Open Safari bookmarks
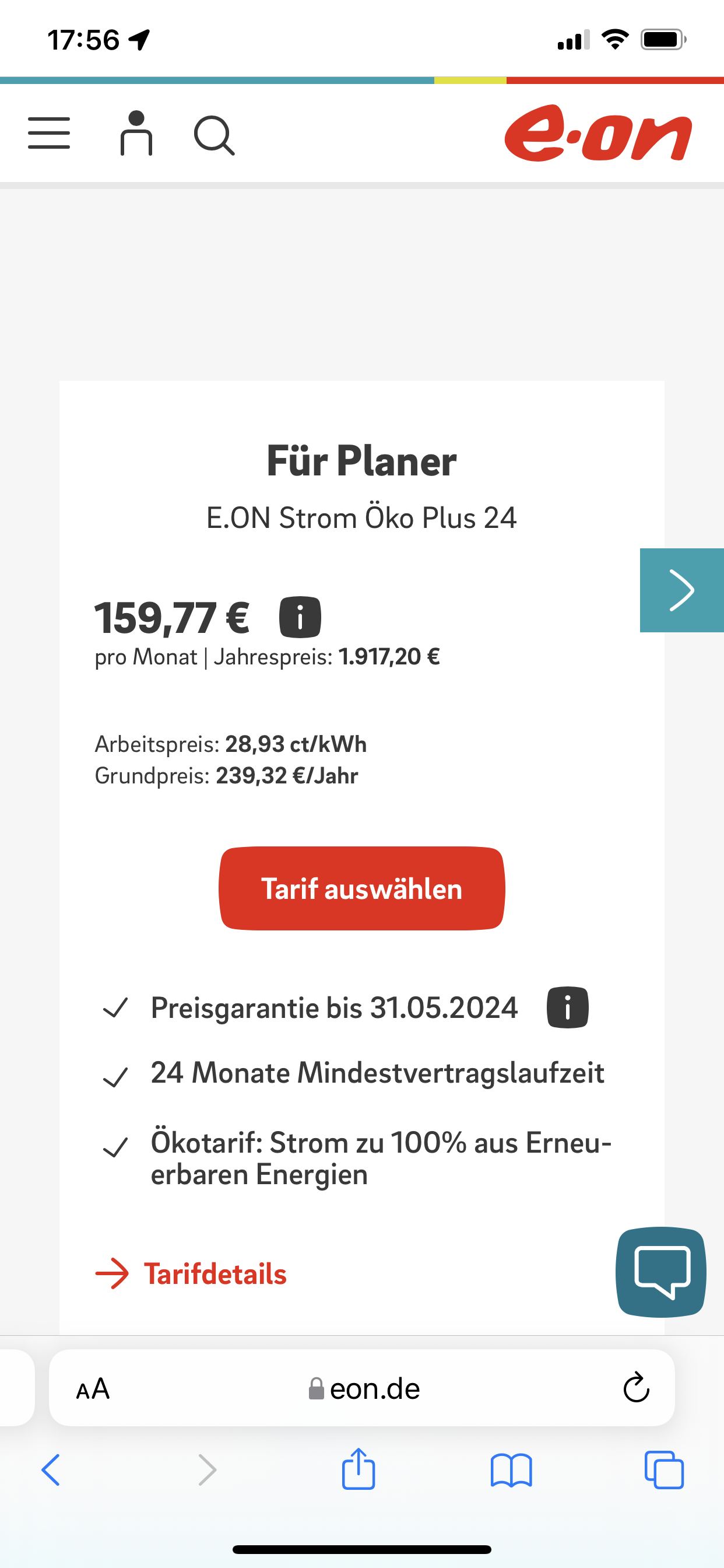The height and width of the screenshot is (1568, 724). [511, 1470]
